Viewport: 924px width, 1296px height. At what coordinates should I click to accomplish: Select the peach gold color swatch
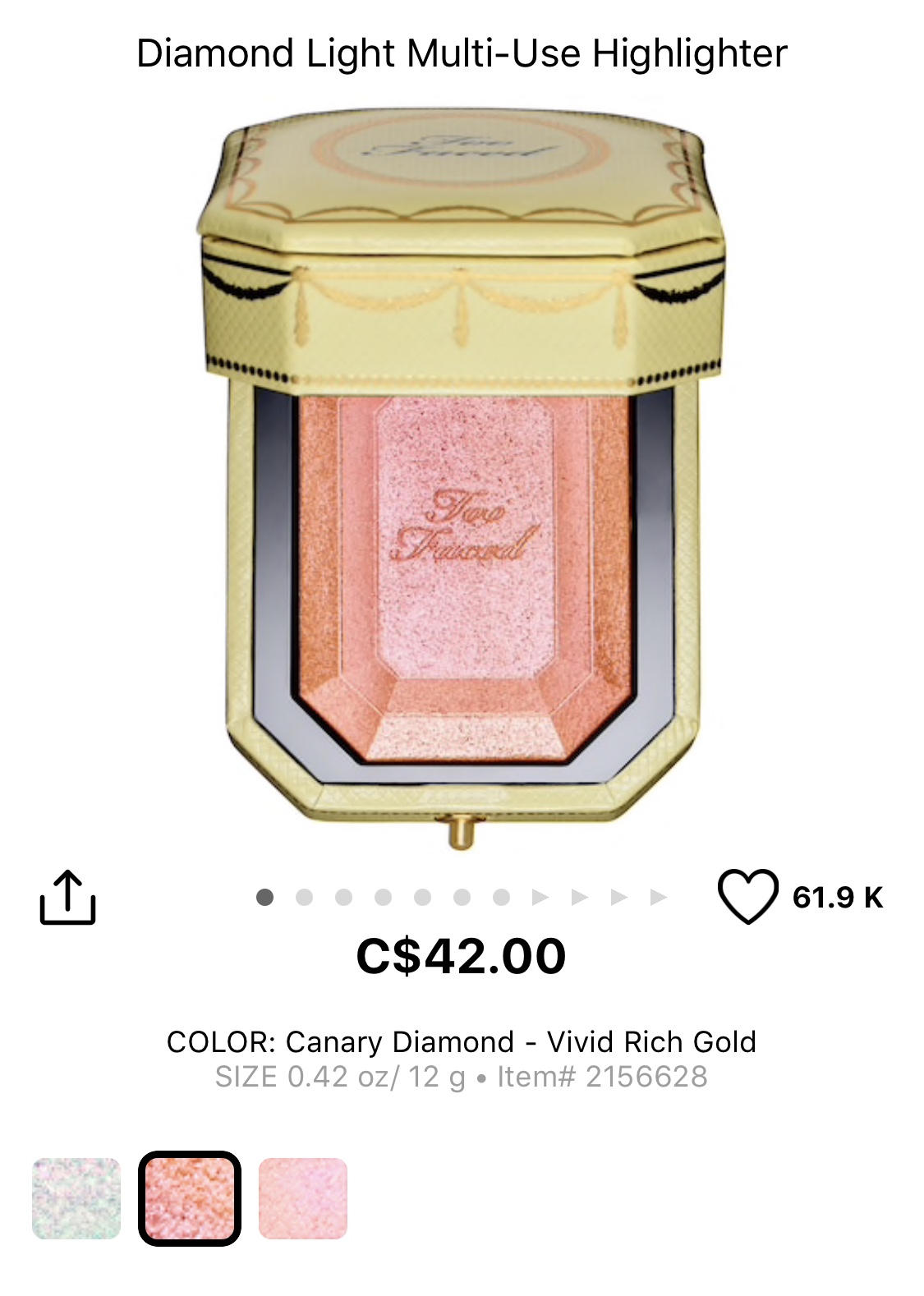(x=190, y=1198)
